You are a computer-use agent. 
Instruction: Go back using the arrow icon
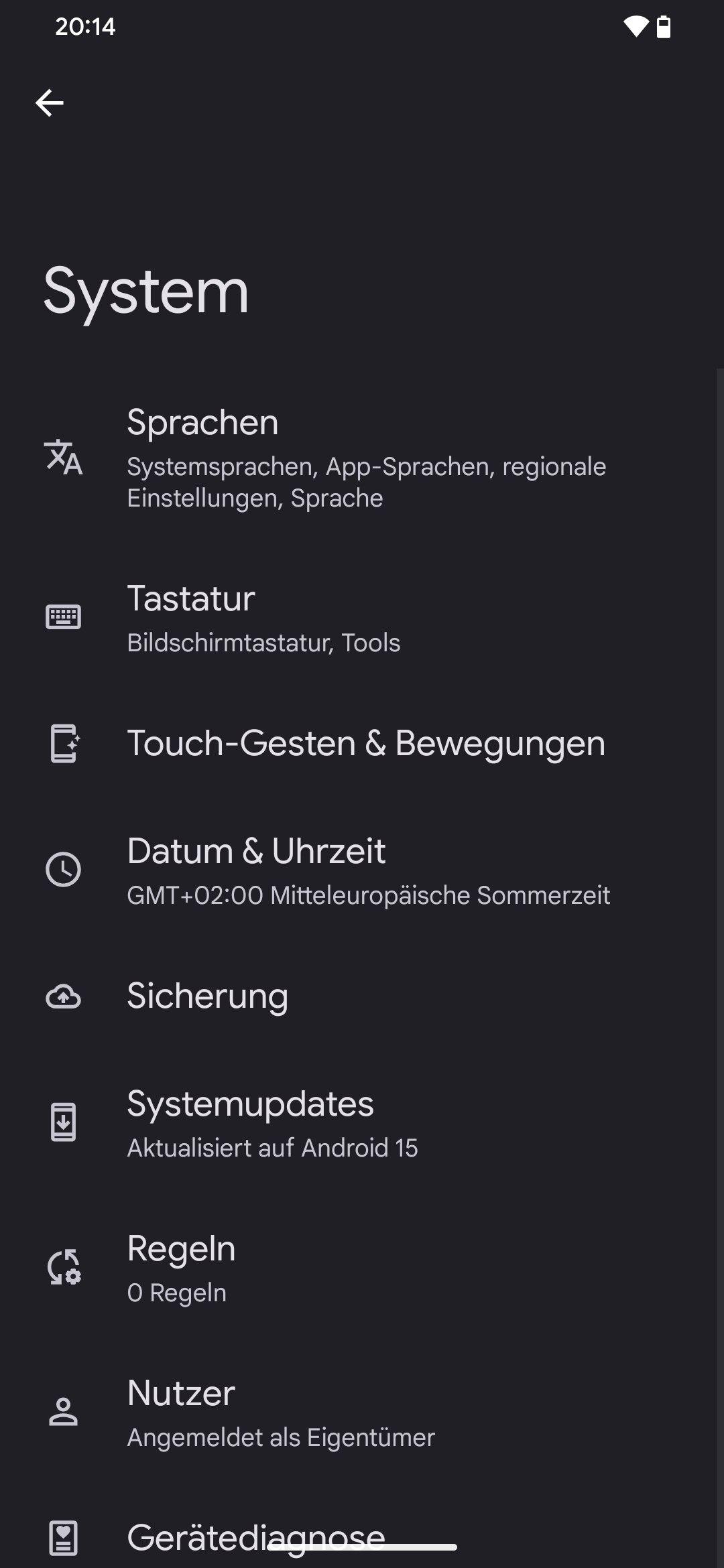pos(50,103)
